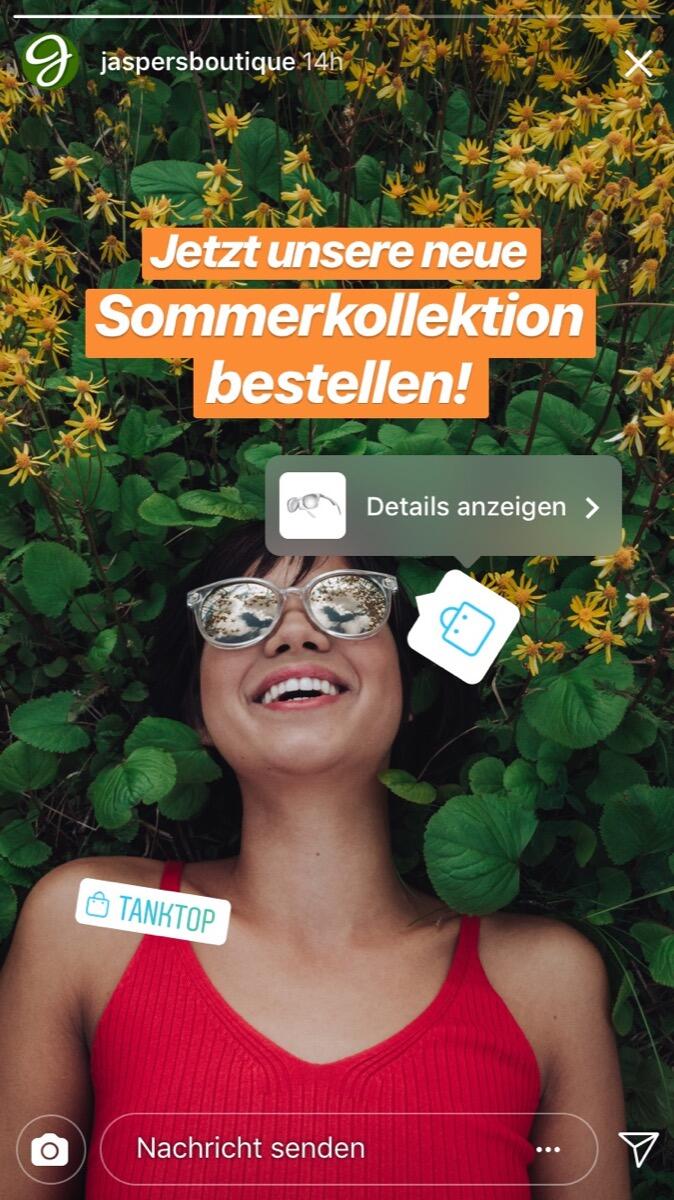Open jaspersboutique profile avatar
674x1200 pixels.
51,61
